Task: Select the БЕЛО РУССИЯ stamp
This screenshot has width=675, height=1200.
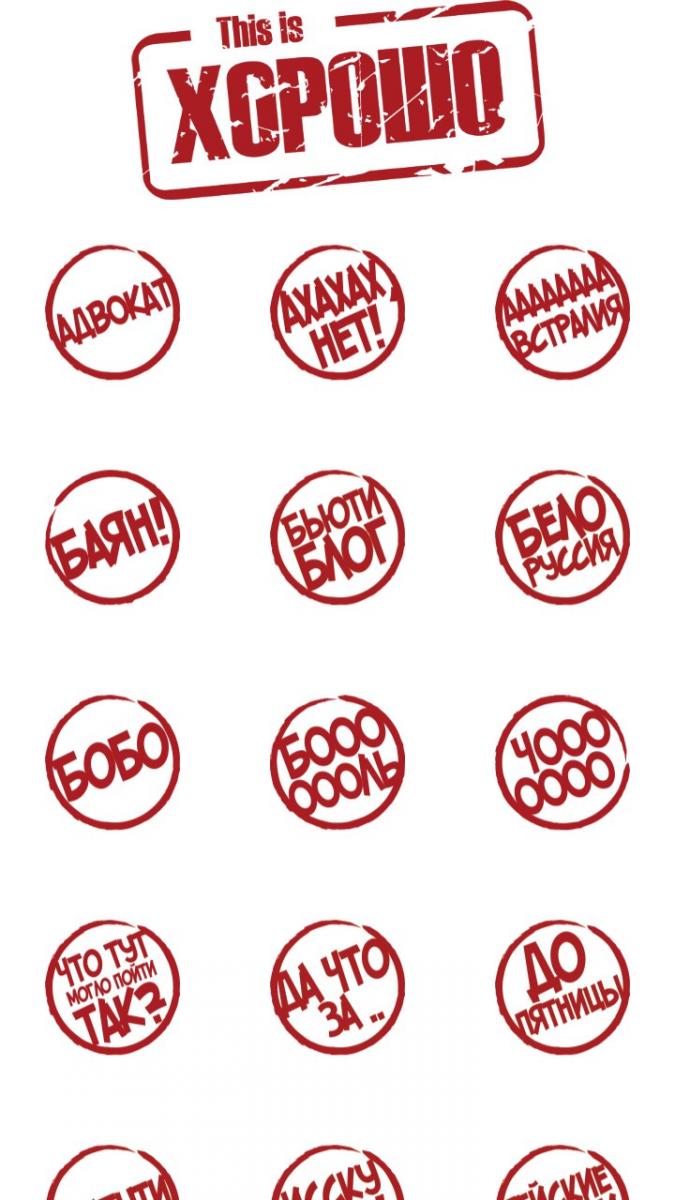Action: [x=562, y=537]
